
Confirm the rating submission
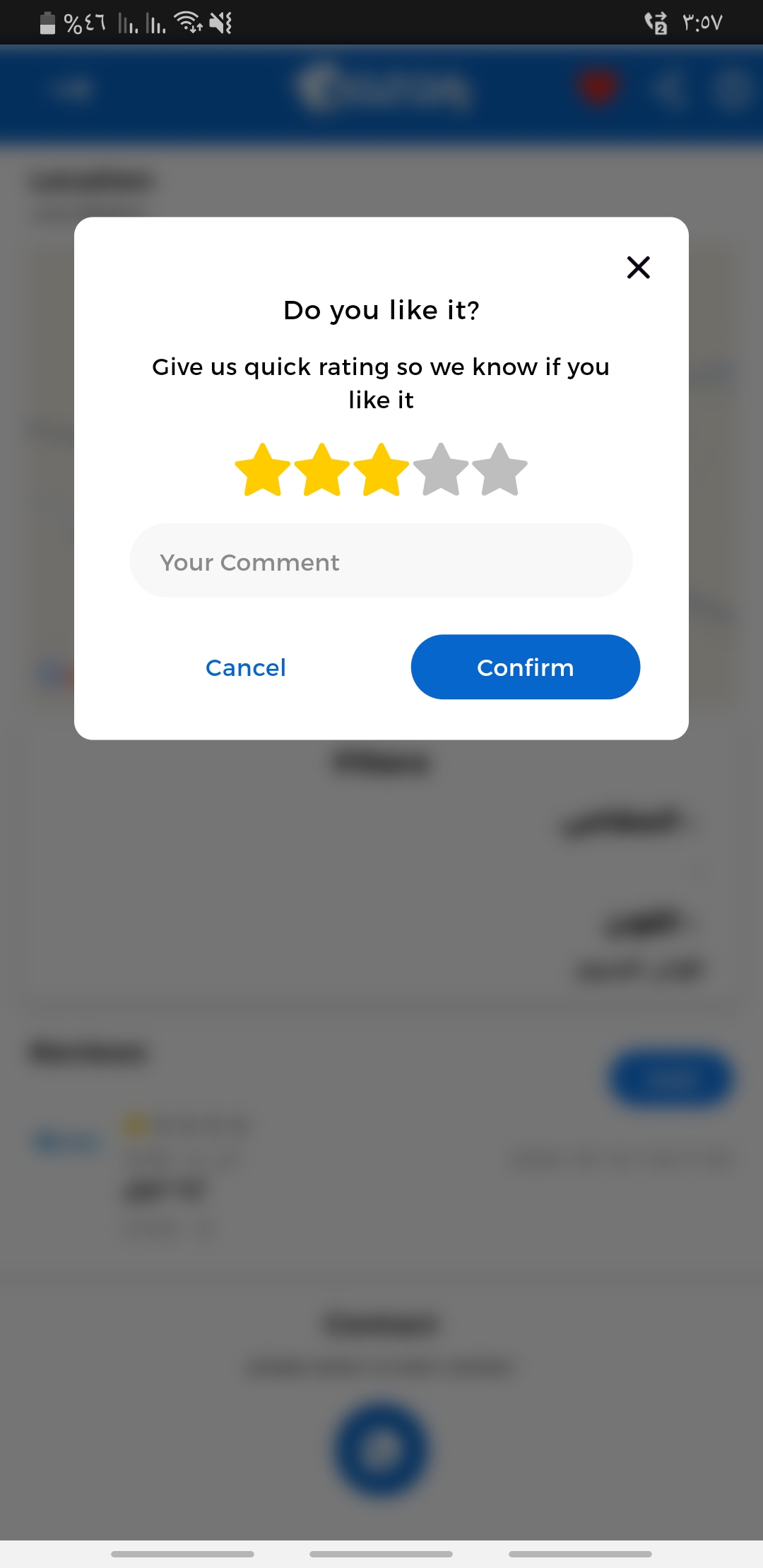(526, 667)
